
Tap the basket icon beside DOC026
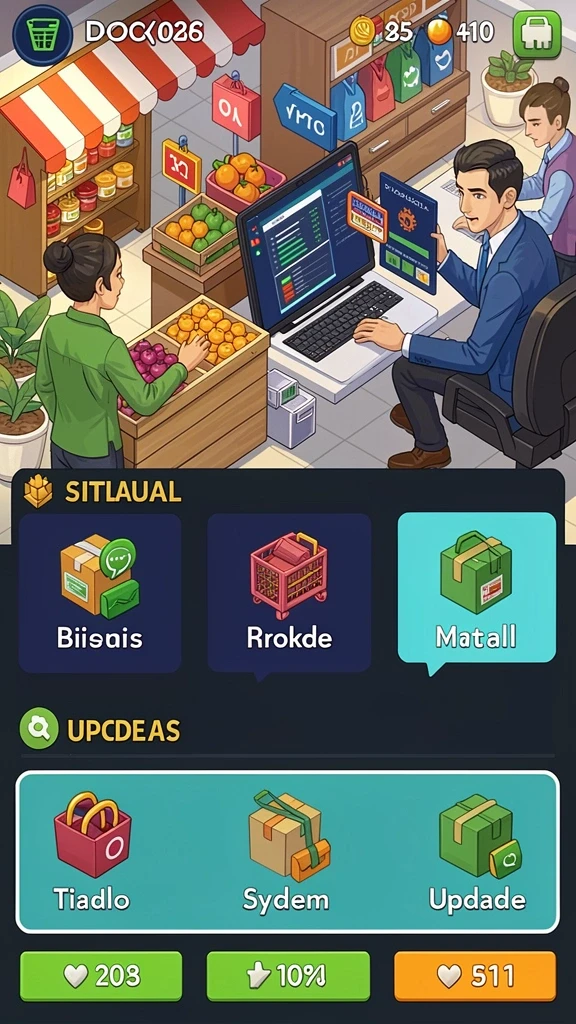(42, 32)
